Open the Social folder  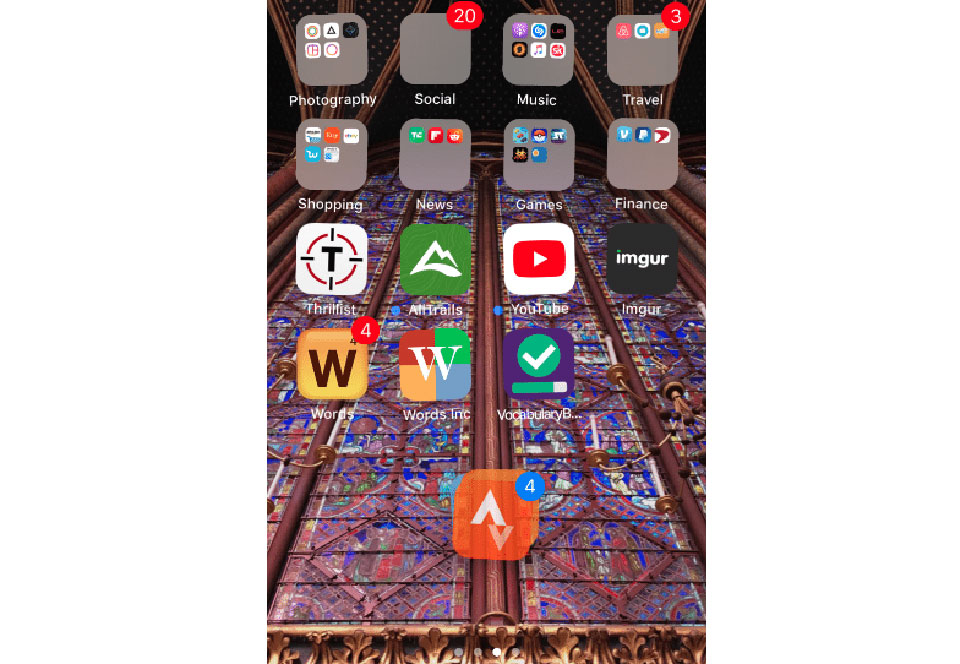pos(435,50)
